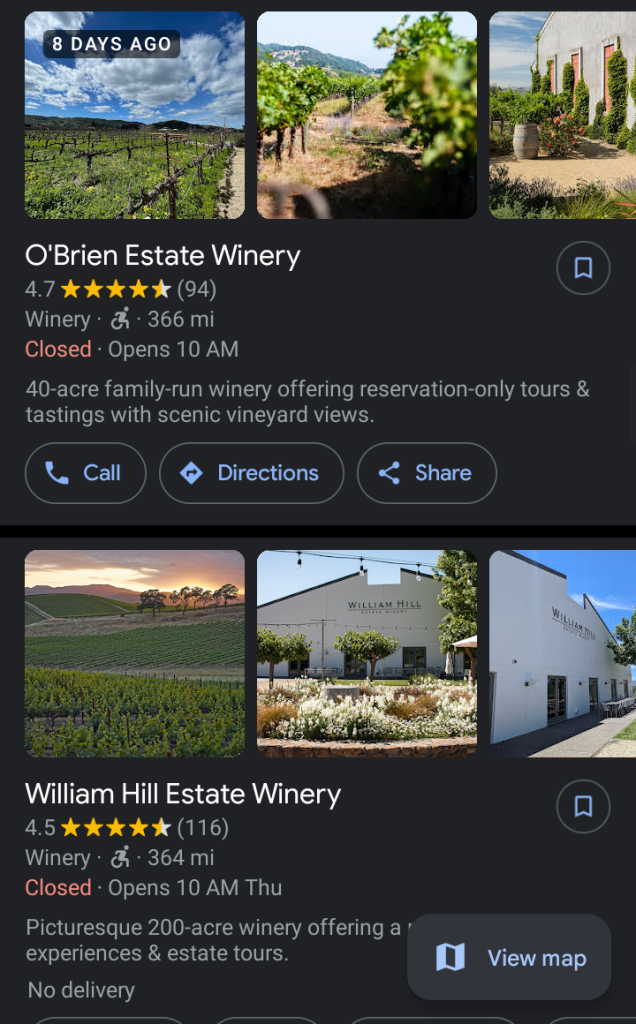
Task: Open William Hill building garden photo
Action: click(x=367, y=653)
